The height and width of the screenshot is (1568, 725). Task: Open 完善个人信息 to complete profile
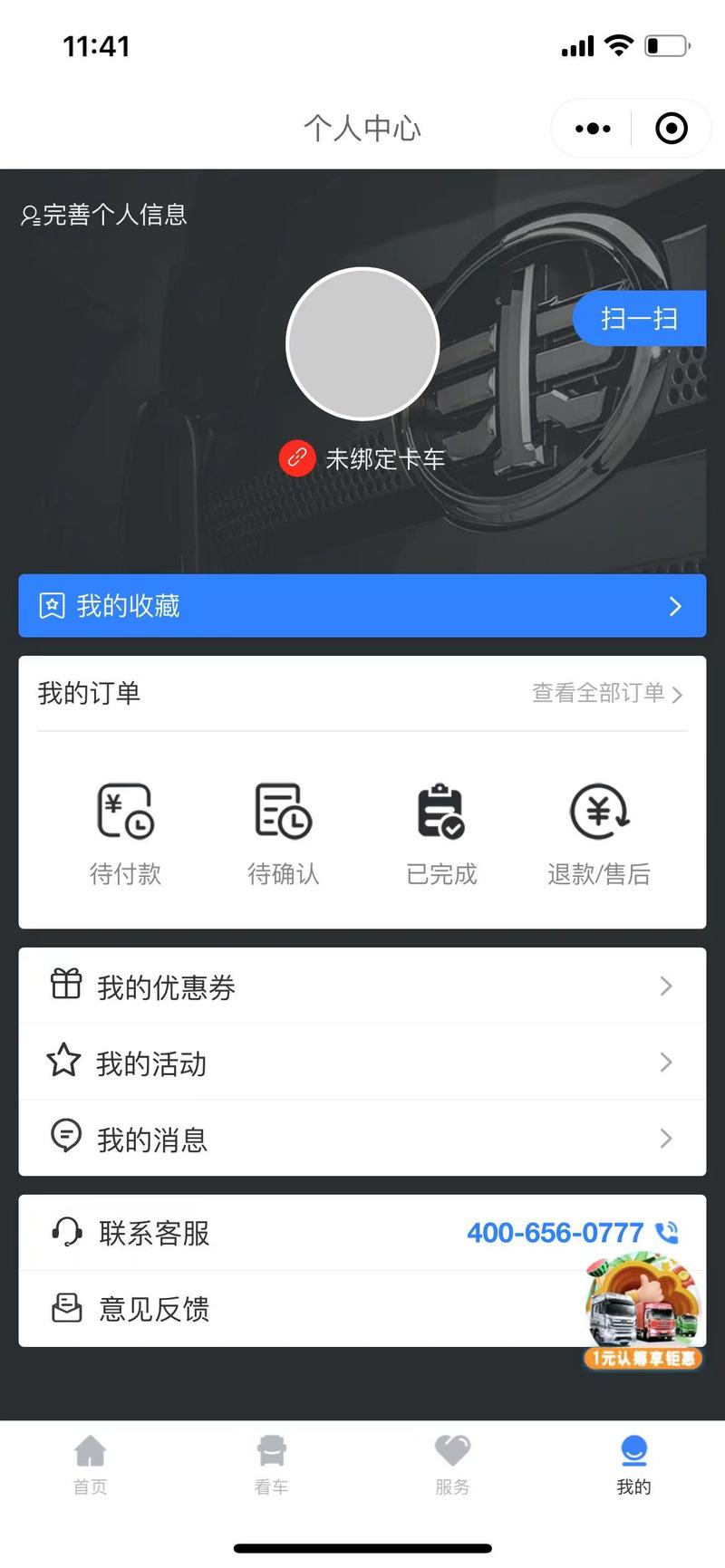click(104, 215)
